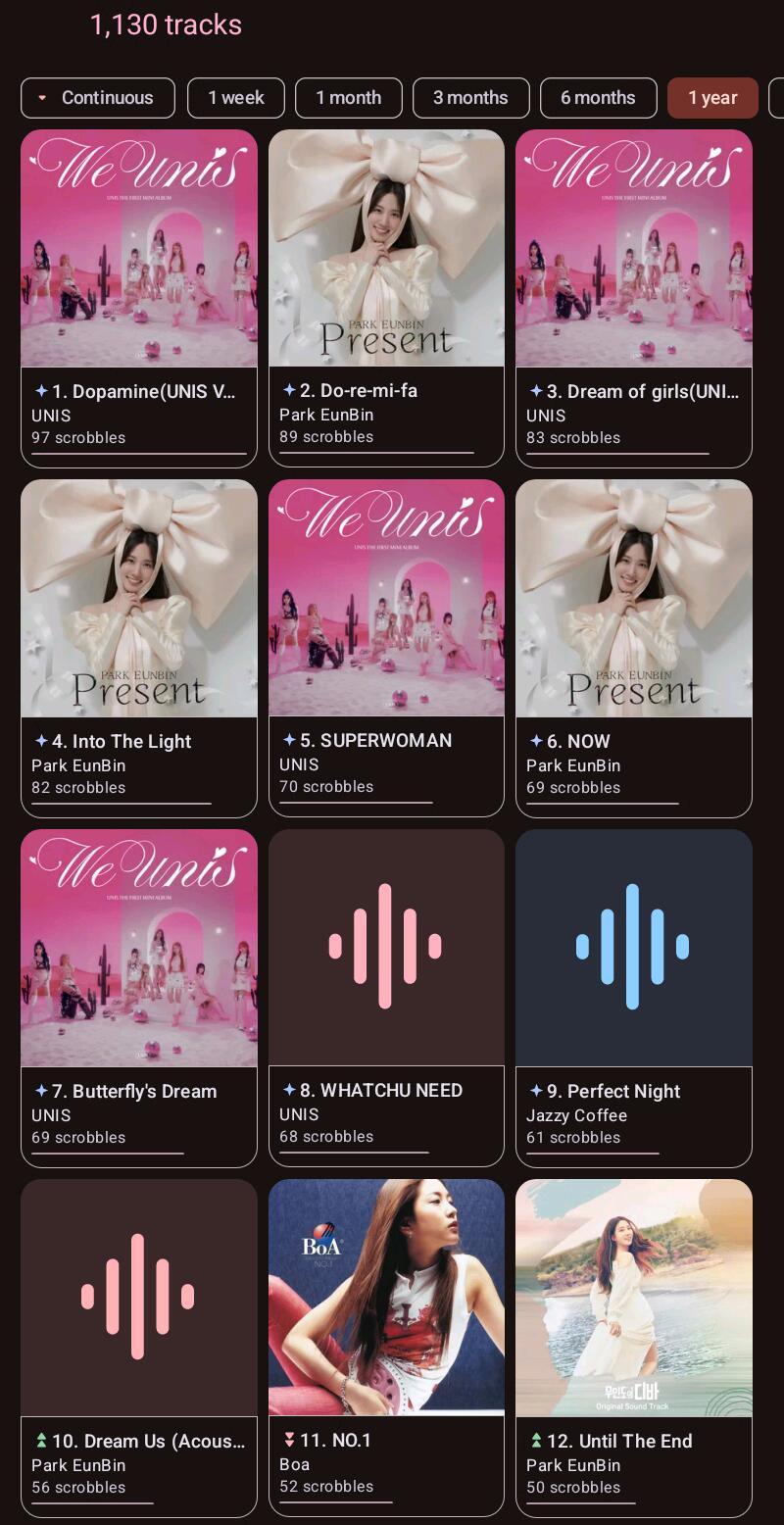784x1525 pixels.
Task: Open WHATCHU NEED by UNIS
Action: click(x=386, y=998)
